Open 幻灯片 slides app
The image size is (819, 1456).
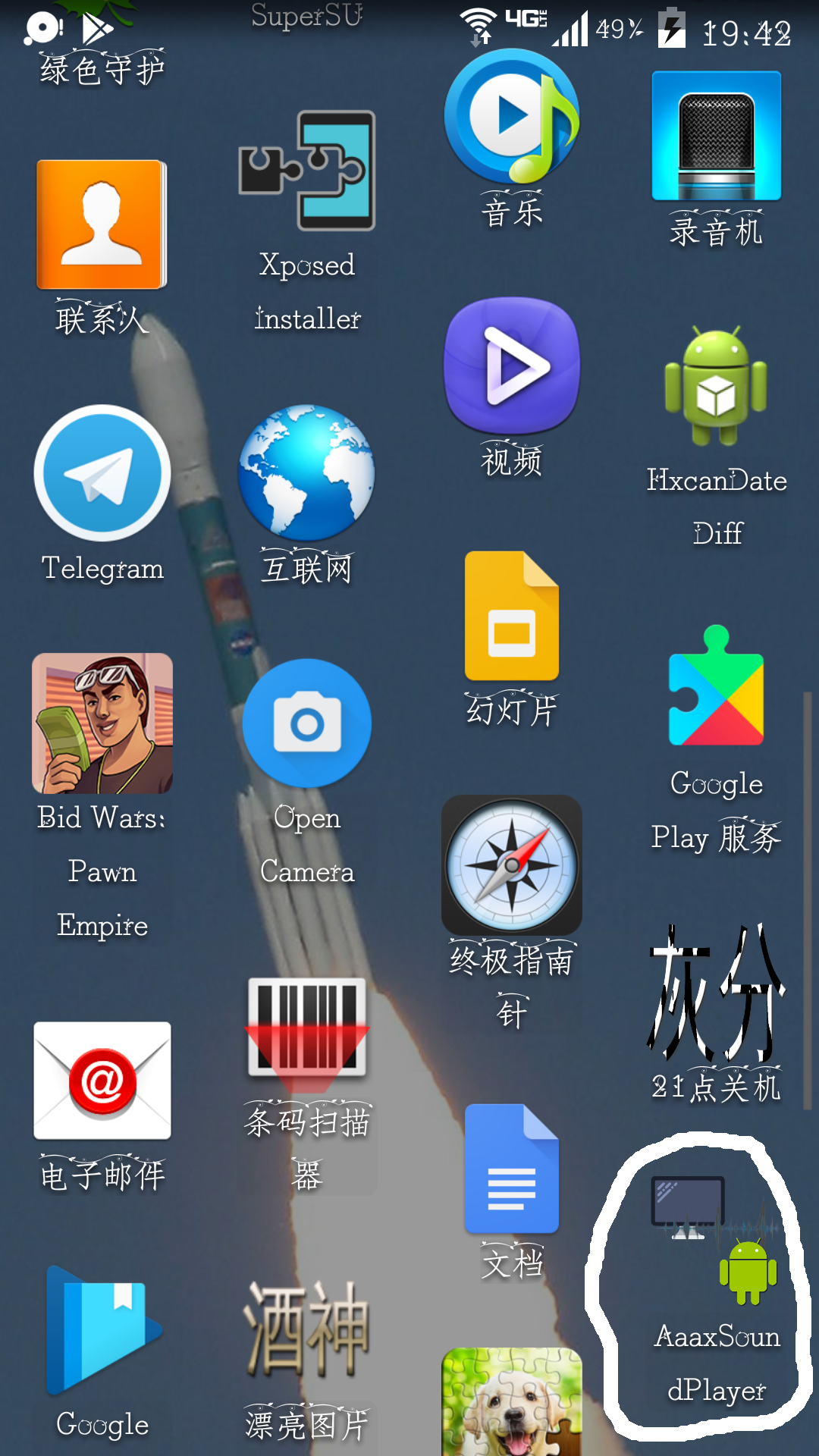coord(512,616)
